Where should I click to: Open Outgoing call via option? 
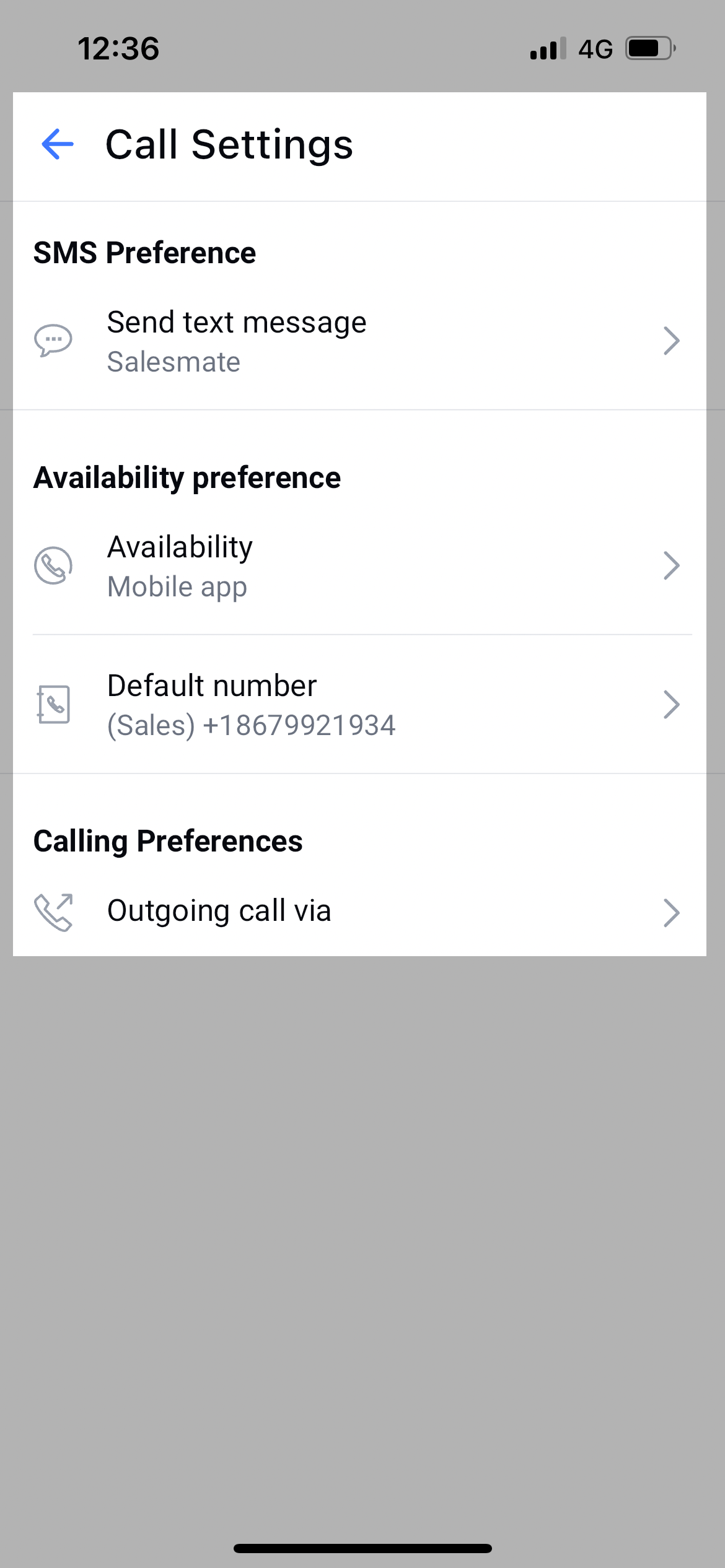[359, 912]
